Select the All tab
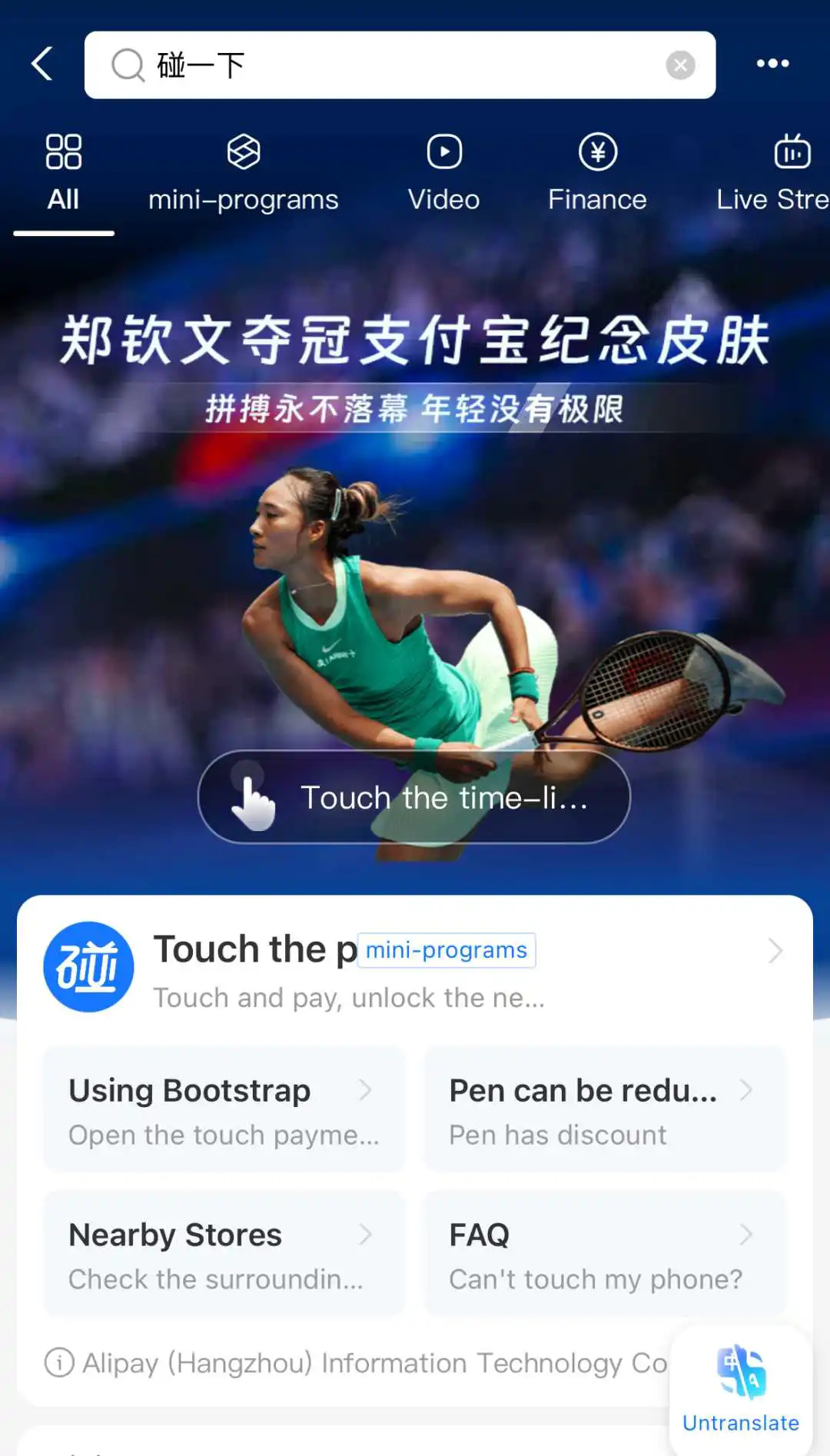 coord(63,175)
